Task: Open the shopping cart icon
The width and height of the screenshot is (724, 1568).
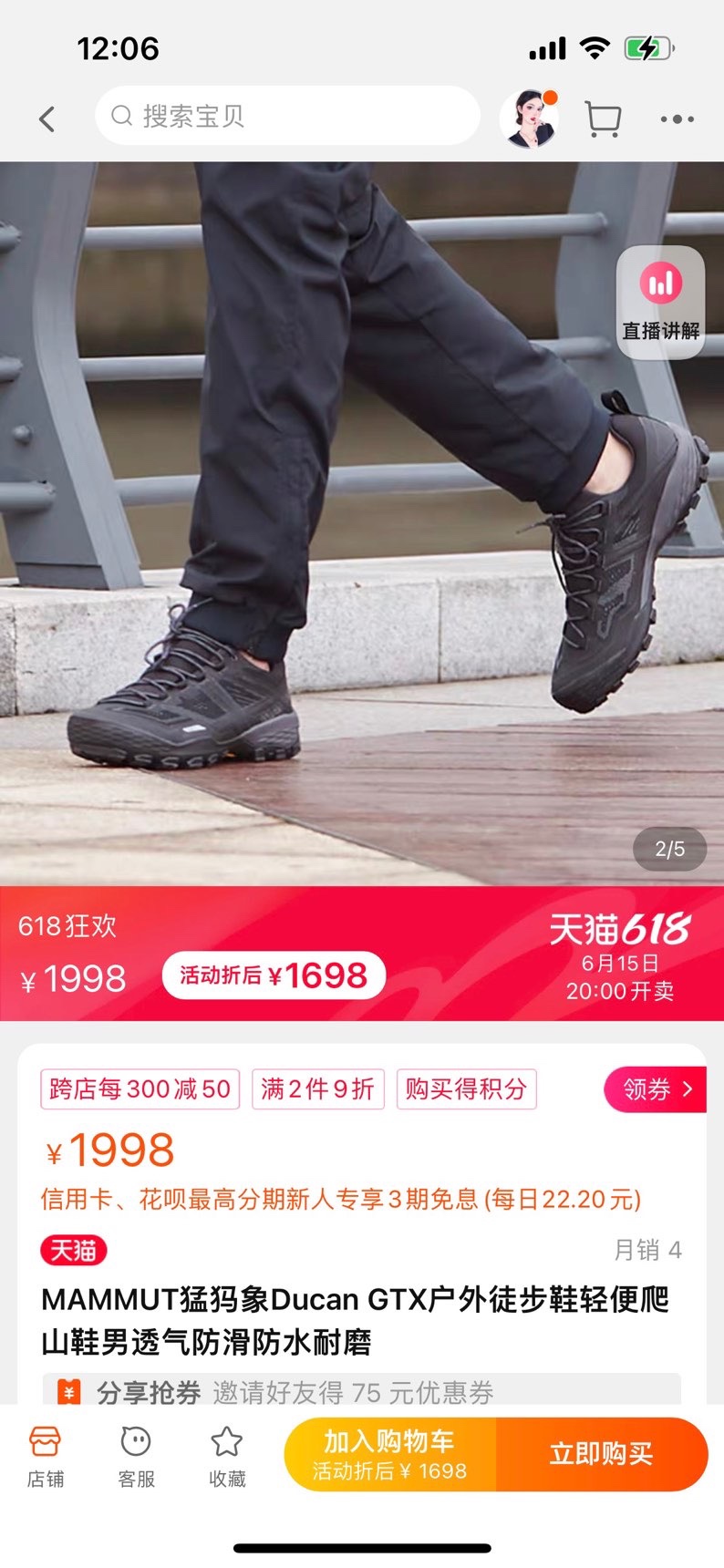Action: [x=603, y=119]
